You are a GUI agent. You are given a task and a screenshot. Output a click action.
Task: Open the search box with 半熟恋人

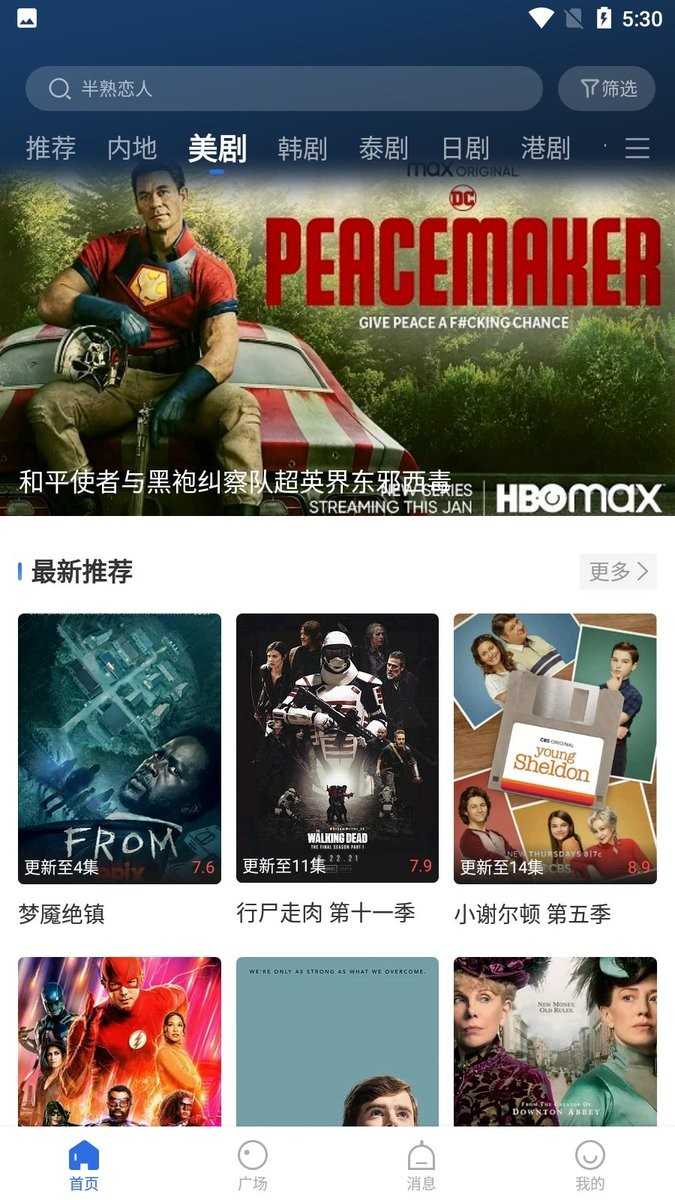point(284,89)
